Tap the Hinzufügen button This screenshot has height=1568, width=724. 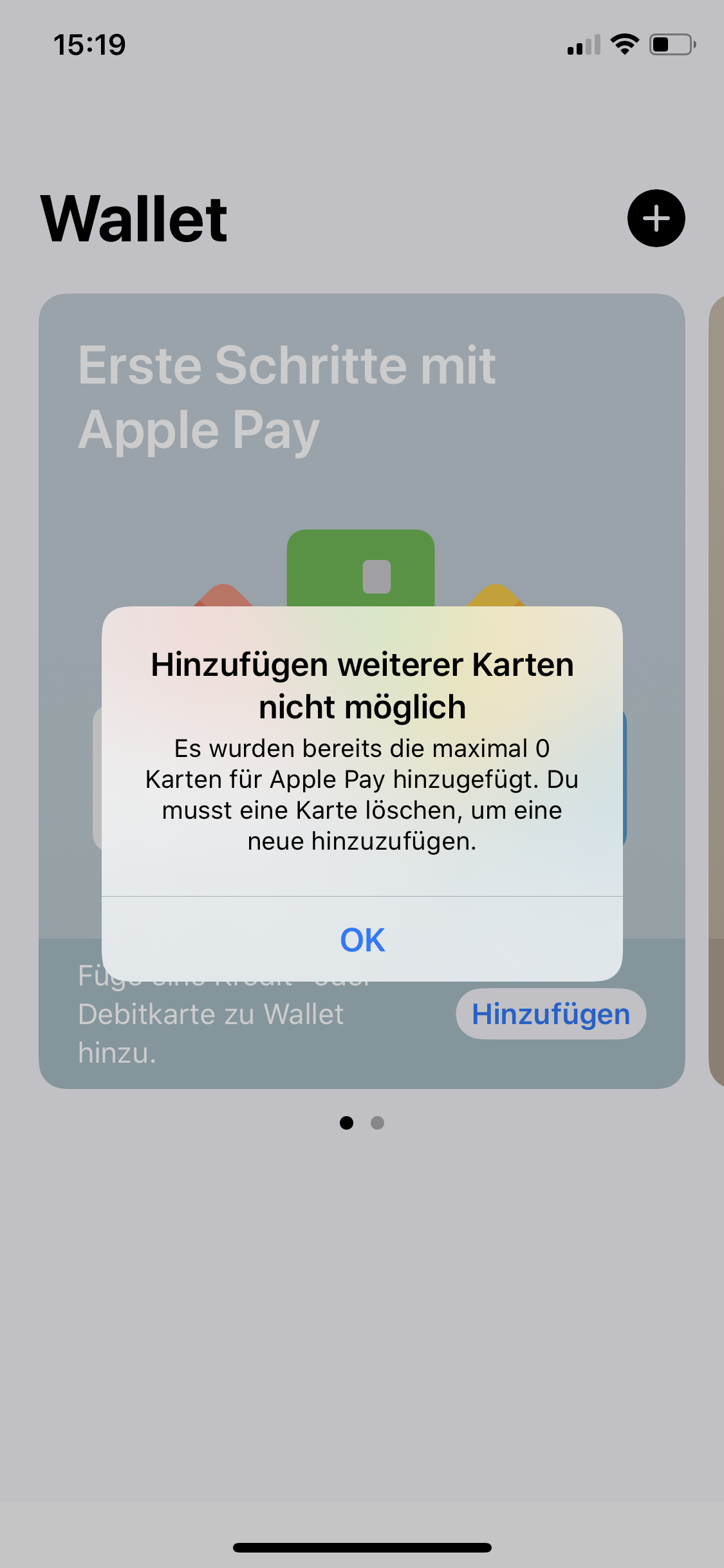click(x=551, y=1014)
